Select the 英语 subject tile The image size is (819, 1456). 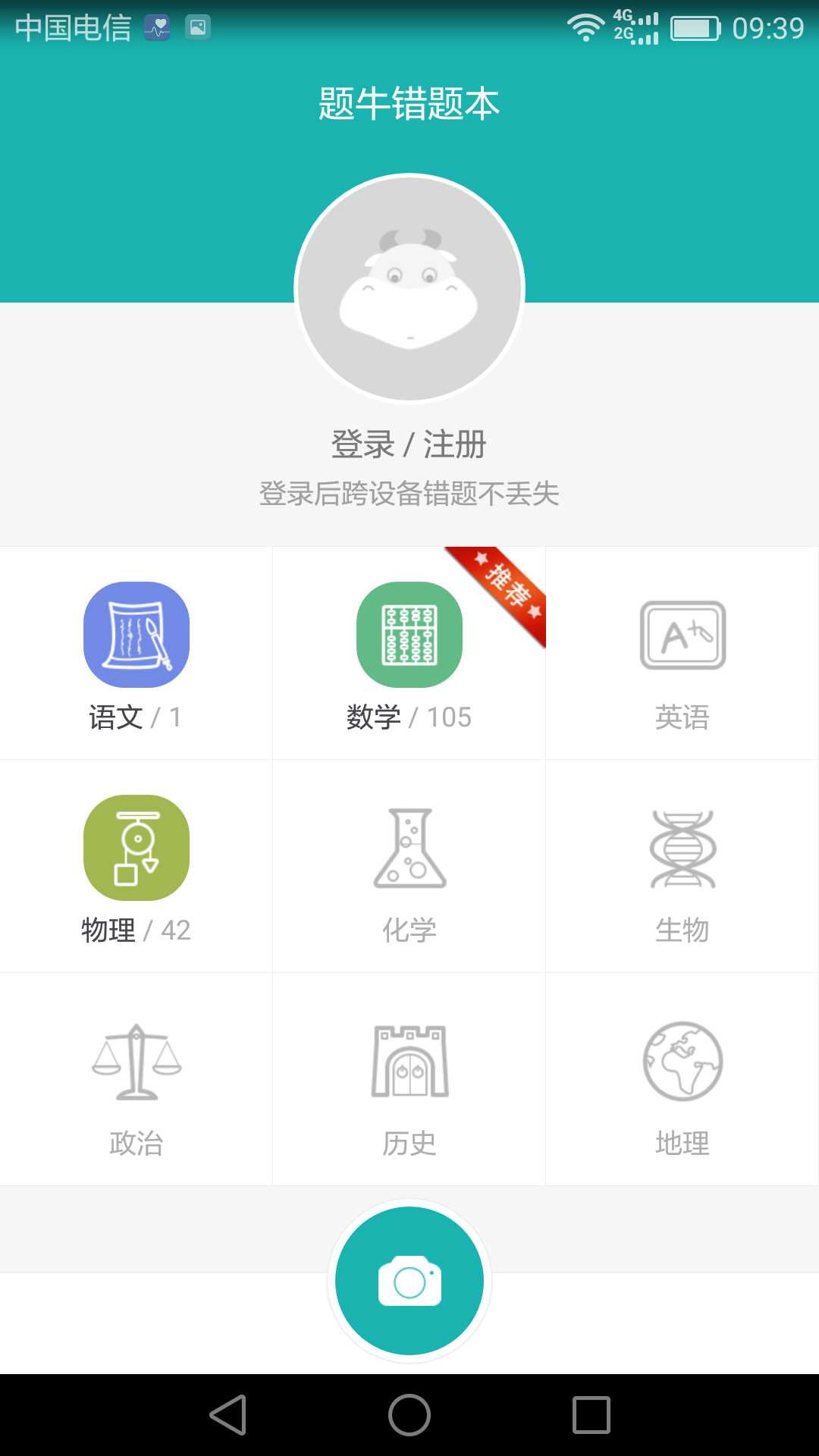click(682, 653)
